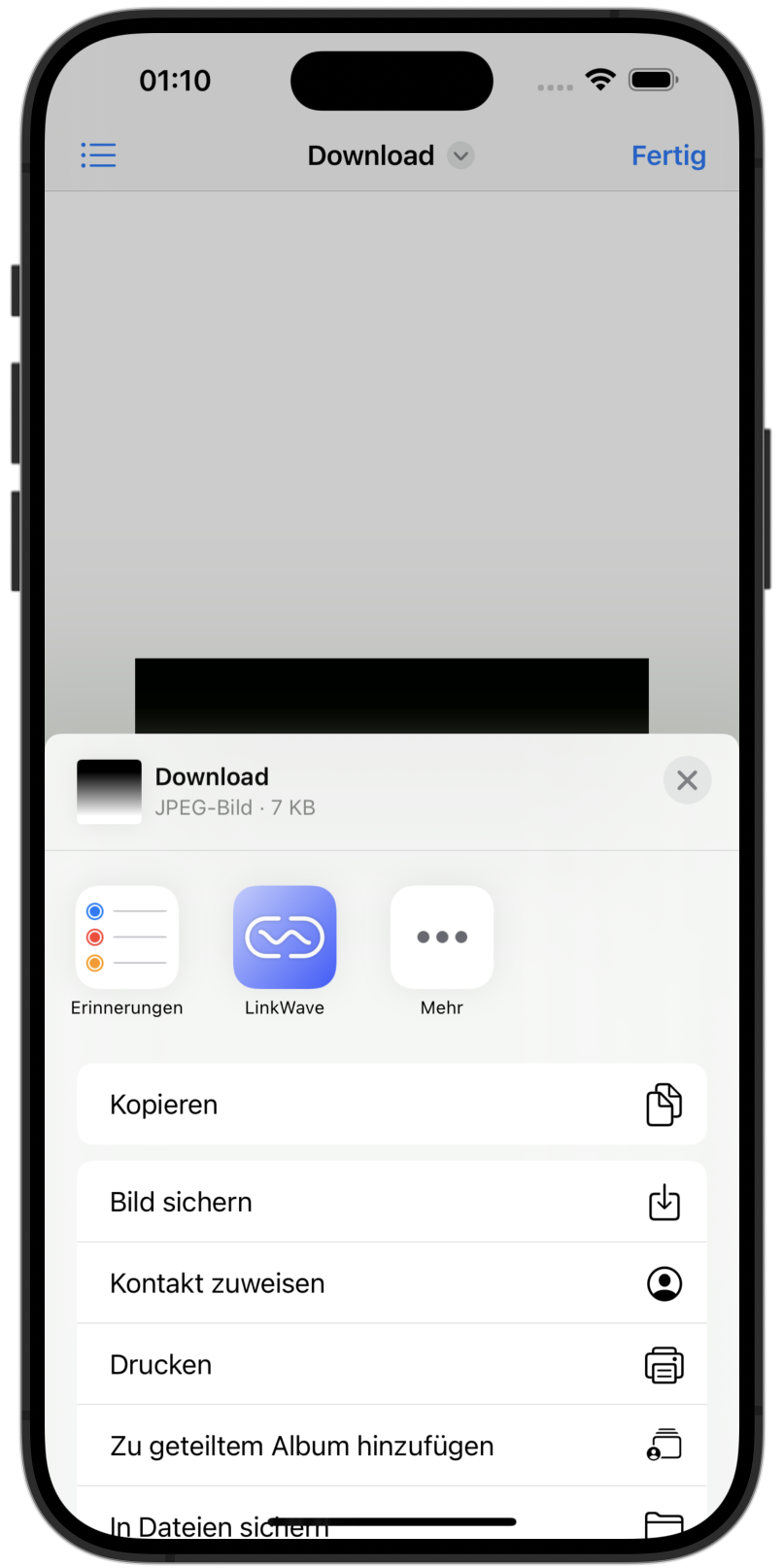
Task: Share the image via LinkWave
Action: 285,937
